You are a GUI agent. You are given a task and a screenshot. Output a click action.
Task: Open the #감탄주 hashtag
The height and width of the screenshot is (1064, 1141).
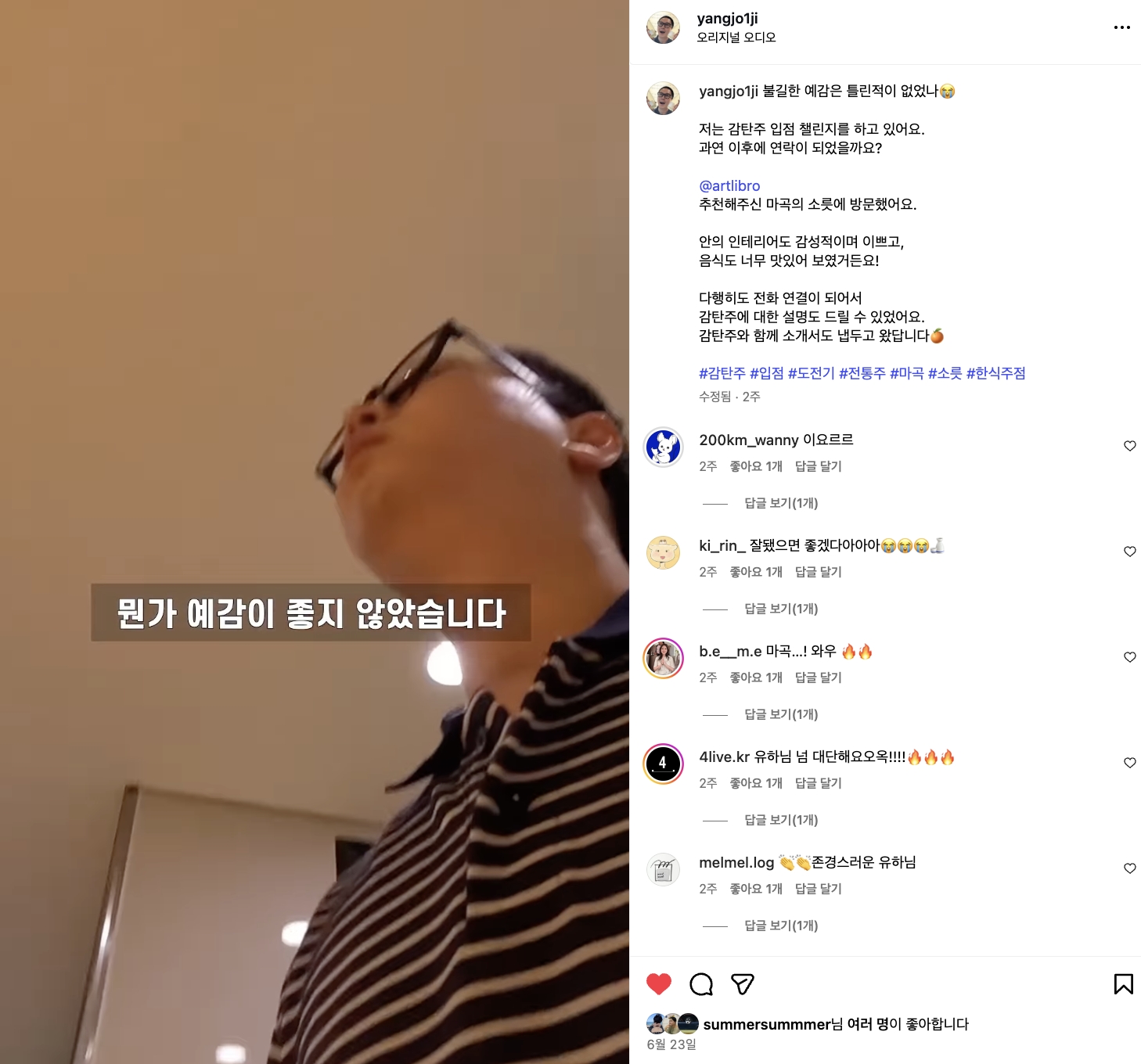(x=722, y=373)
